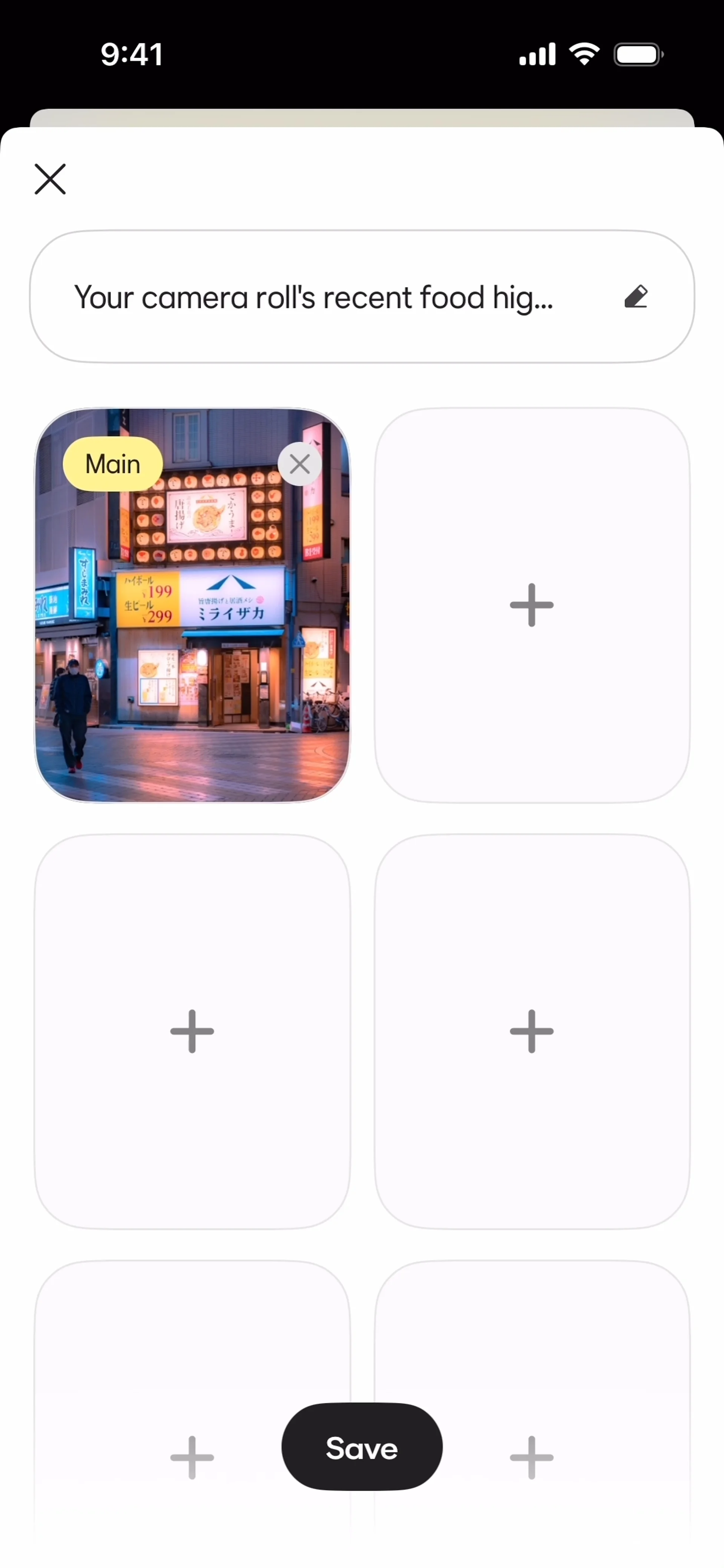The width and height of the screenshot is (724, 1568).
Task: Tap the pencil icon to edit the title
Action: point(636,297)
